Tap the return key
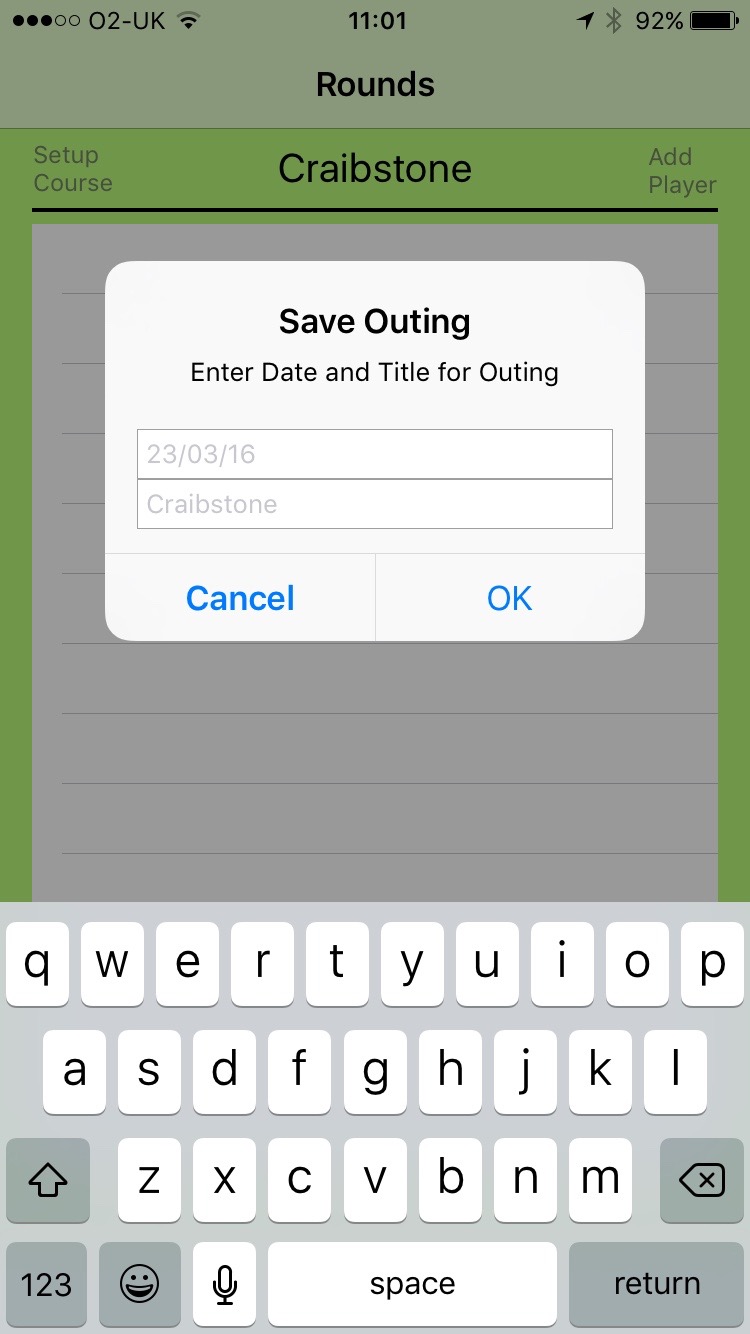This screenshot has height=1334, width=750. tap(656, 1285)
